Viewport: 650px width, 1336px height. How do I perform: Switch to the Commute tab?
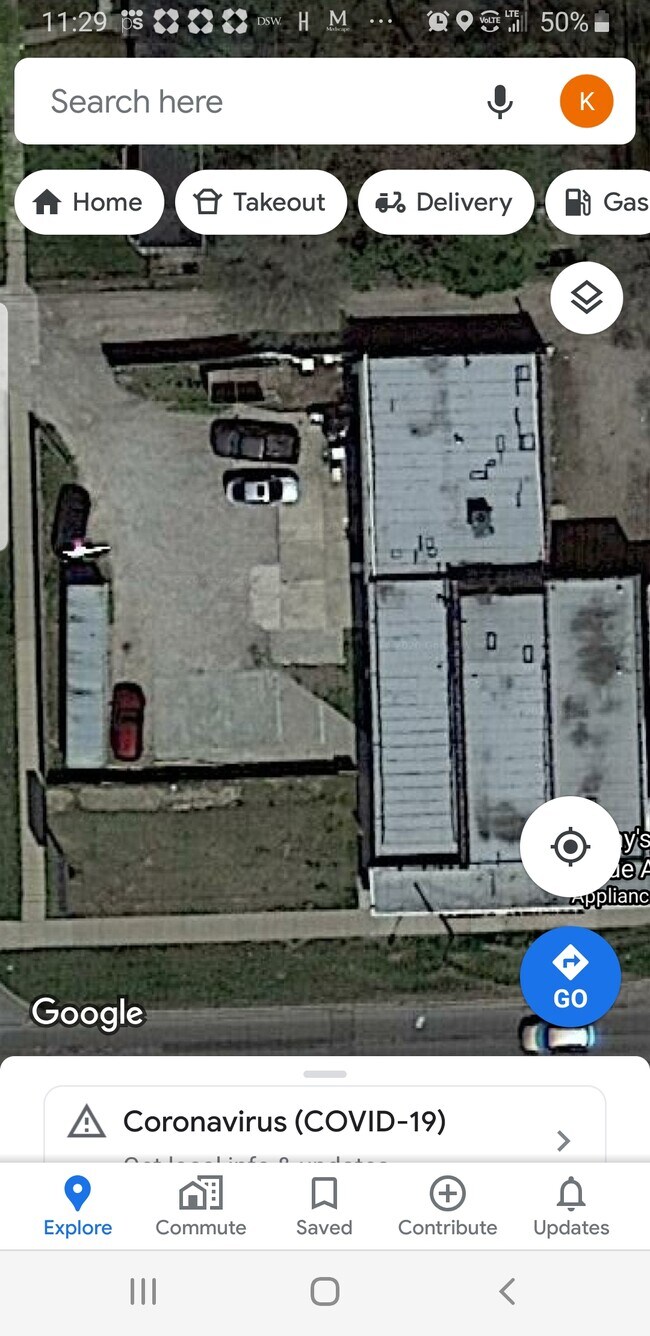click(x=201, y=1207)
